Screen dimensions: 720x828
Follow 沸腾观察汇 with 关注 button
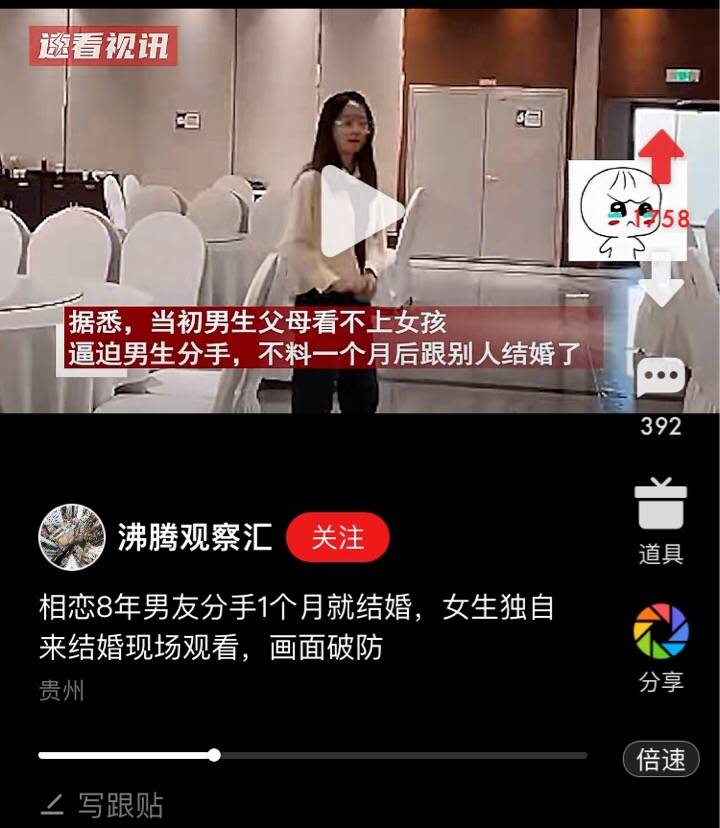pos(337,537)
